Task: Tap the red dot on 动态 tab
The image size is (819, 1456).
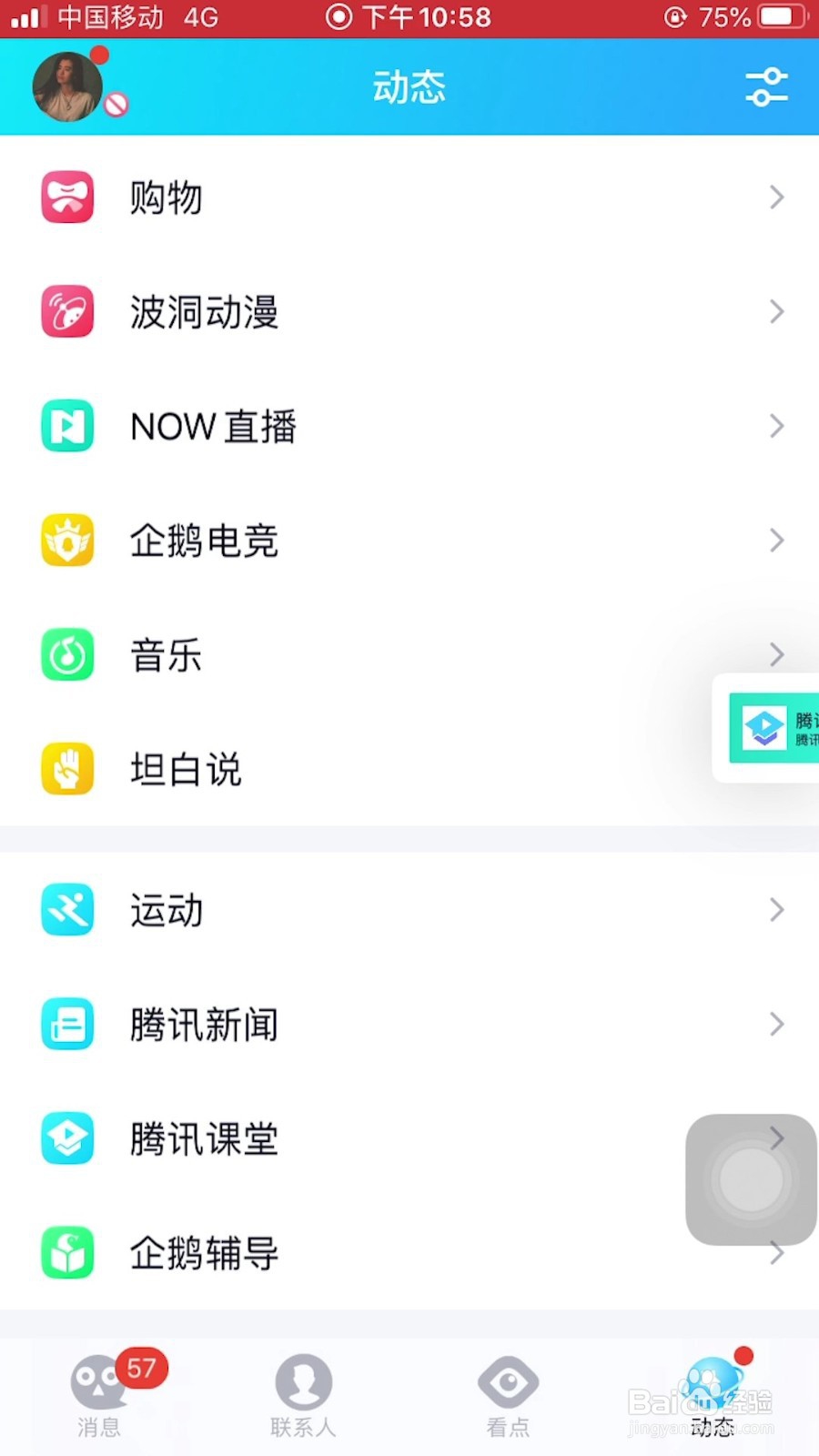Action: point(743,1354)
